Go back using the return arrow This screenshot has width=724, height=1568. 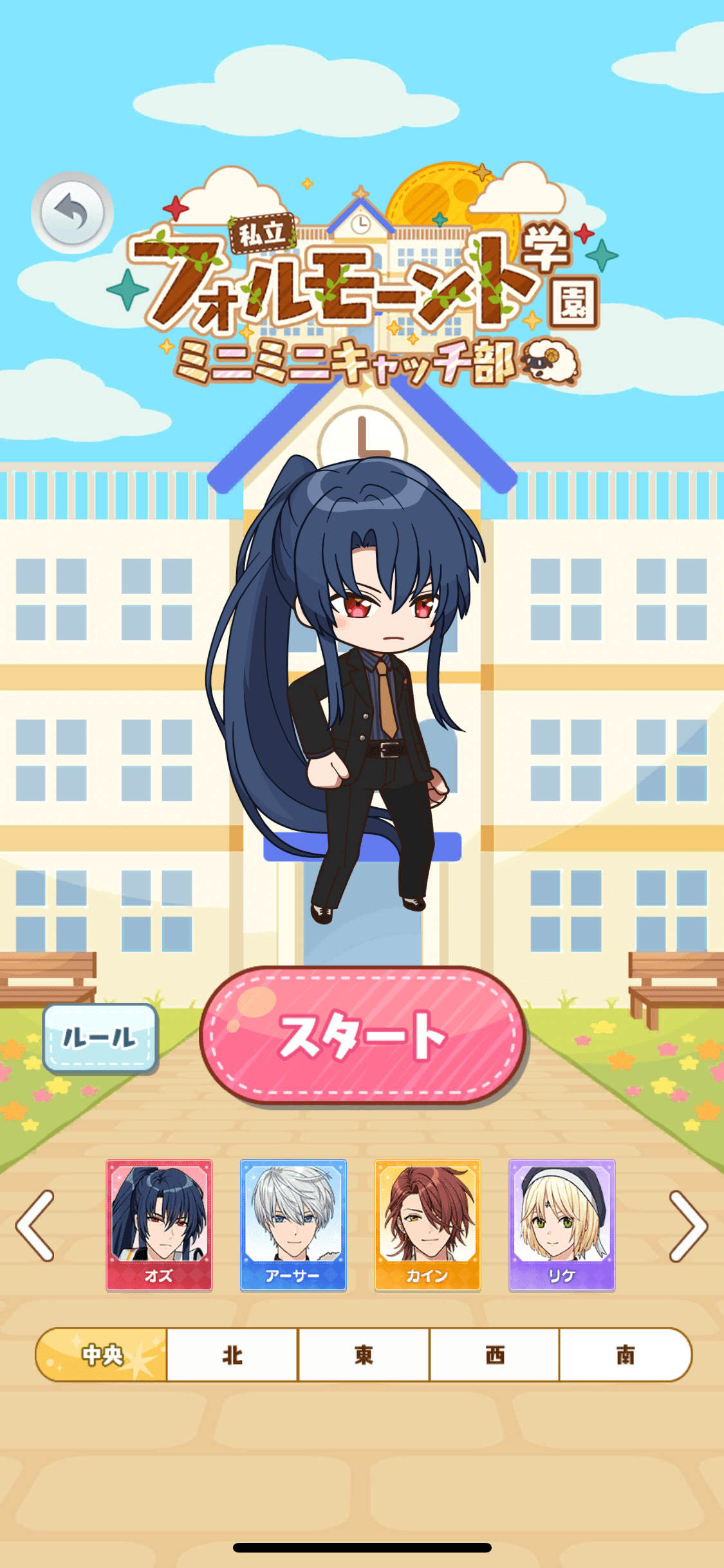(x=72, y=212)
